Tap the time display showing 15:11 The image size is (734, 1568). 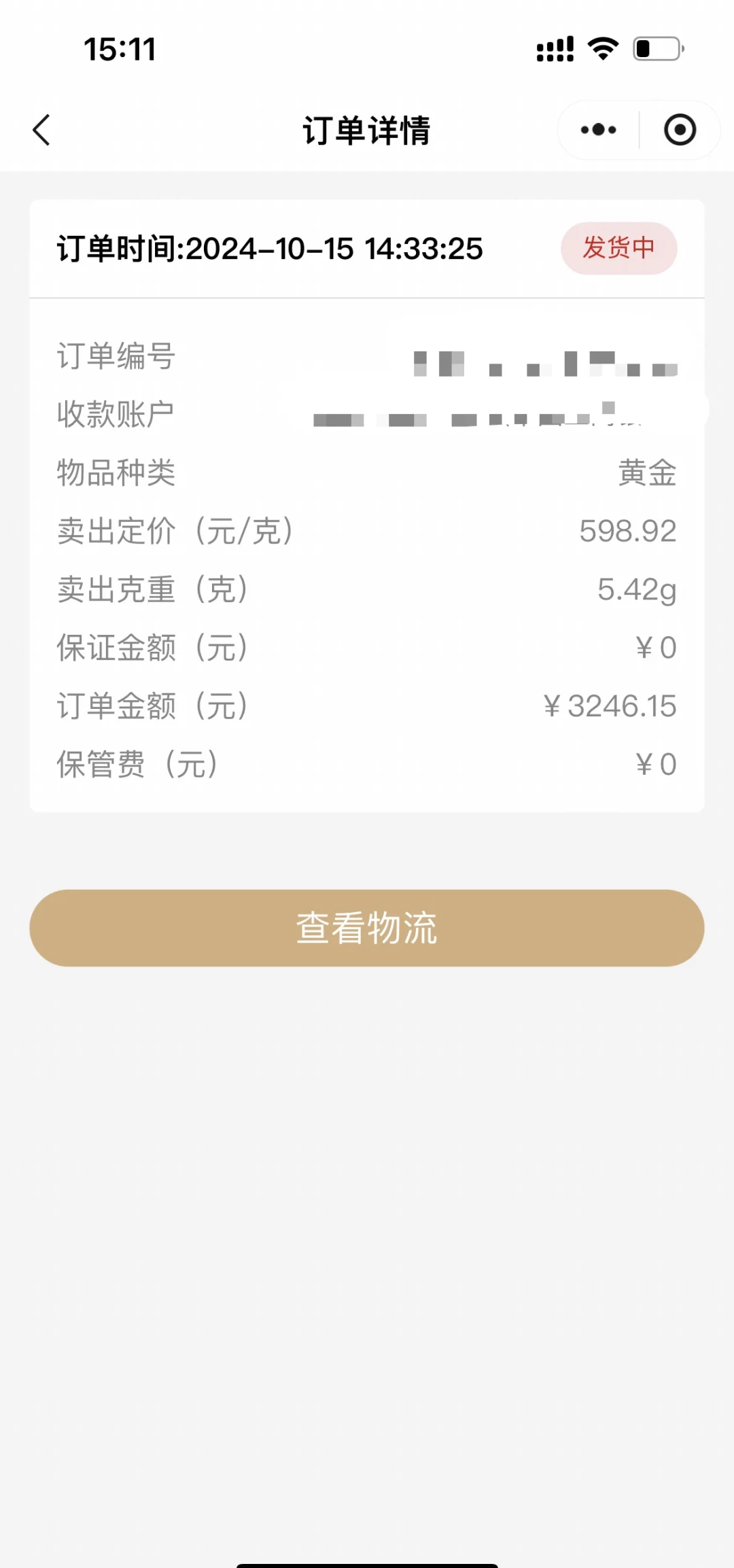(121, 48)
